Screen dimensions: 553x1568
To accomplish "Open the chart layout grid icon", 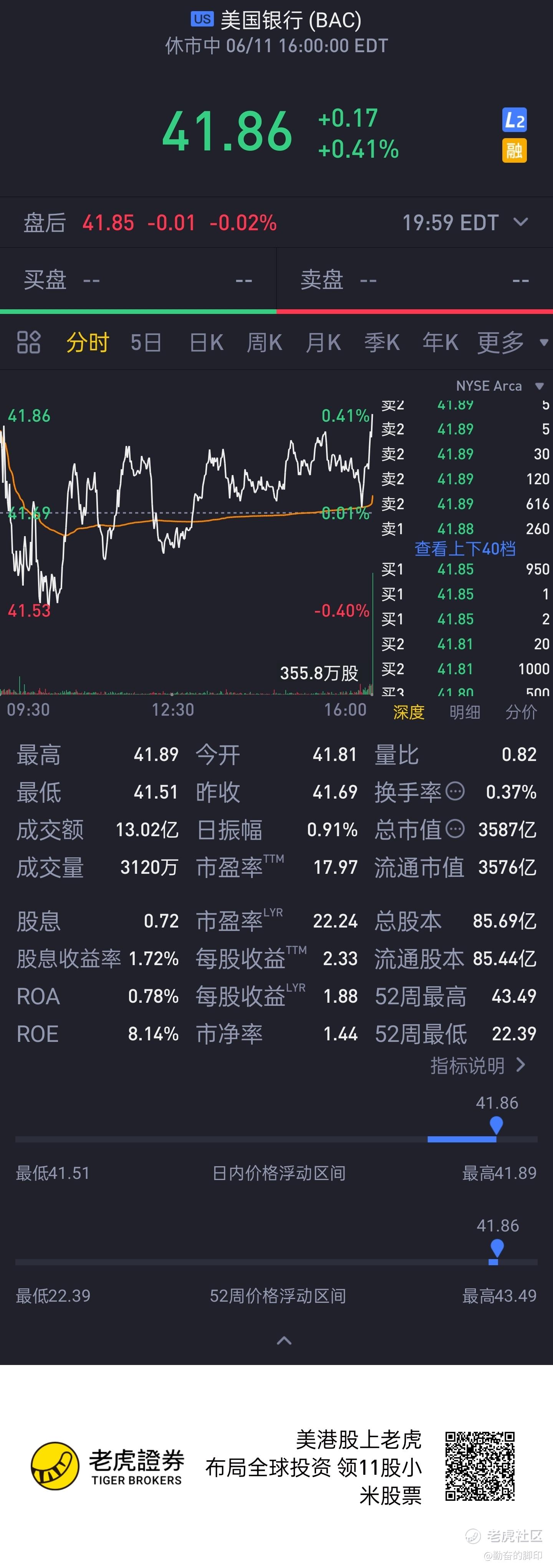I will [29, 343].
